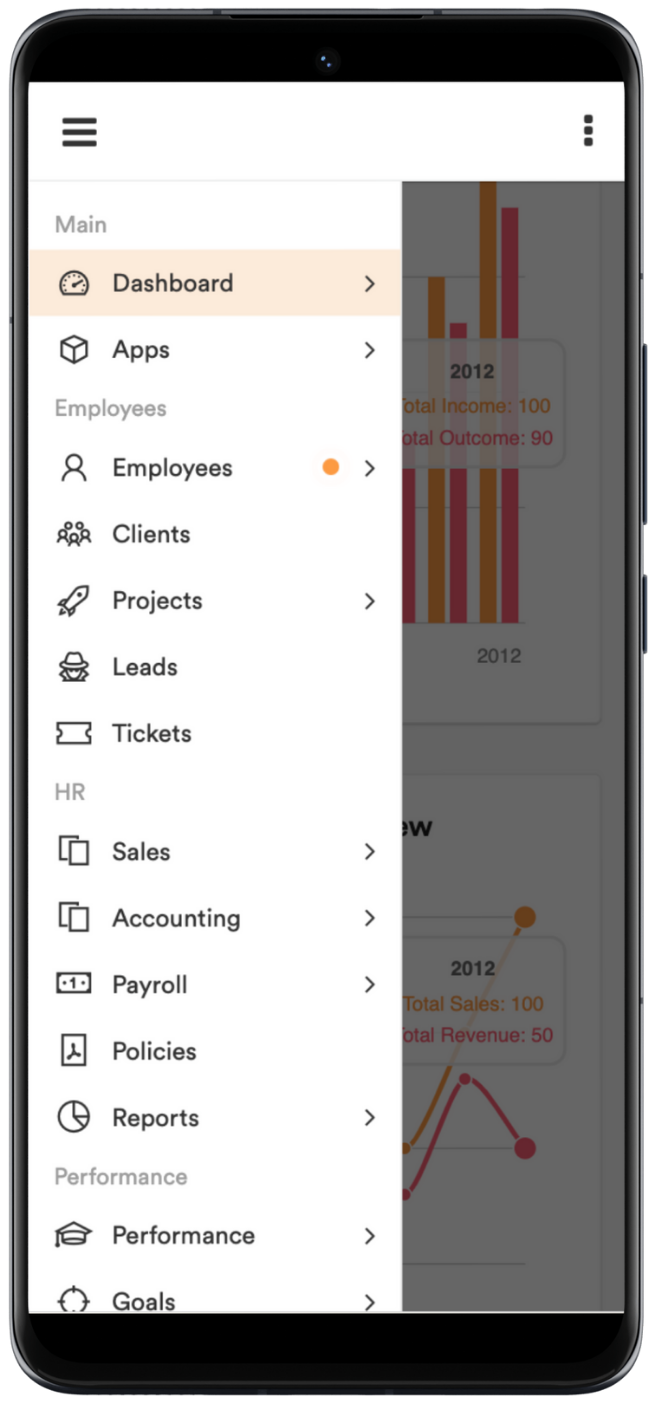Image resolution: width=657 pixels, height=1404 pixels.
Task: Open the three-dot overflow menu
Action: coord(588,131)
